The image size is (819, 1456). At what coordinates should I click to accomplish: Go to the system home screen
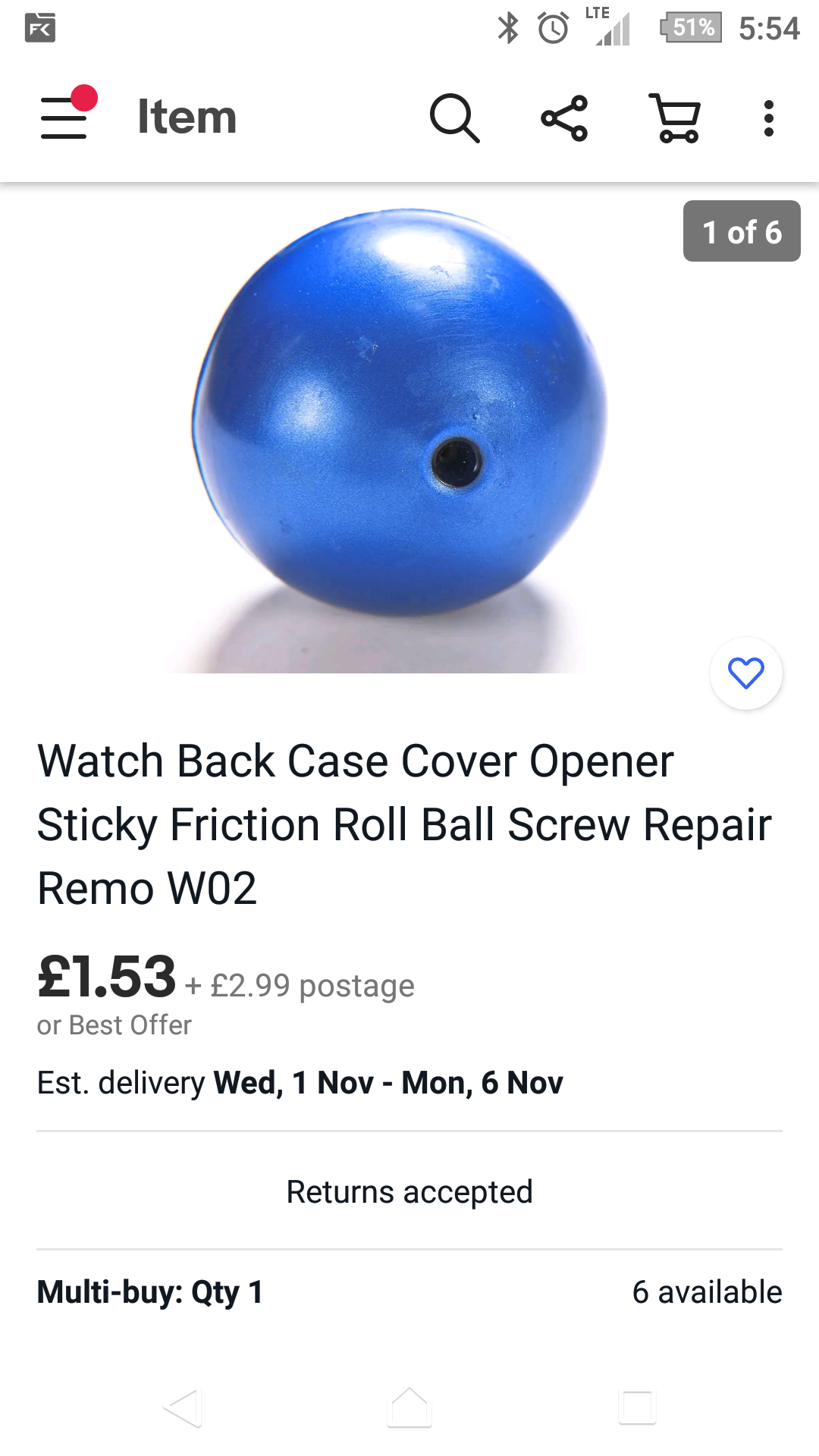tap(409, 1408)
